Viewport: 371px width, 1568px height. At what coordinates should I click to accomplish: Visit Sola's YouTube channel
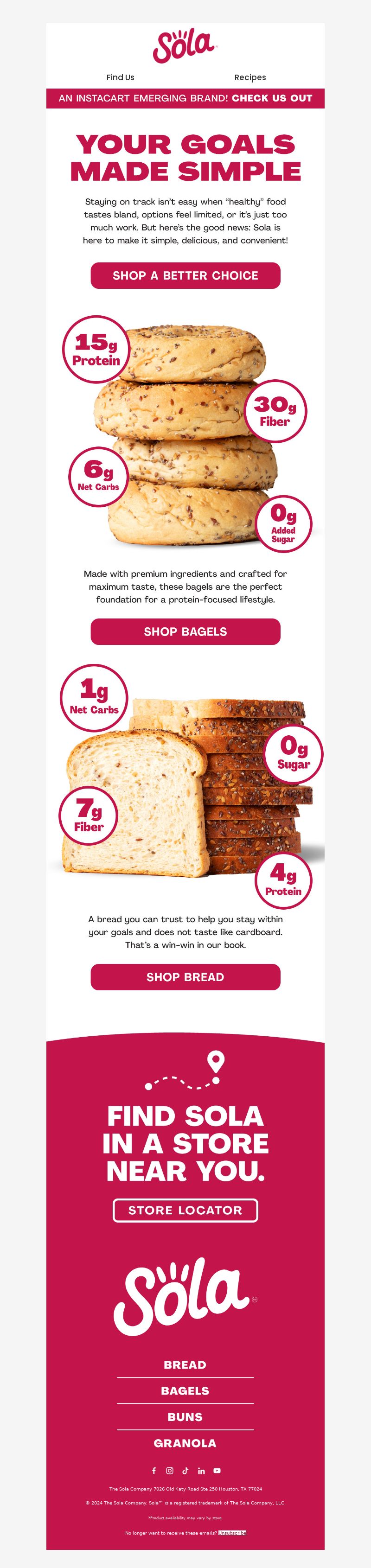pyautogui.click(x=217, y=1471)
